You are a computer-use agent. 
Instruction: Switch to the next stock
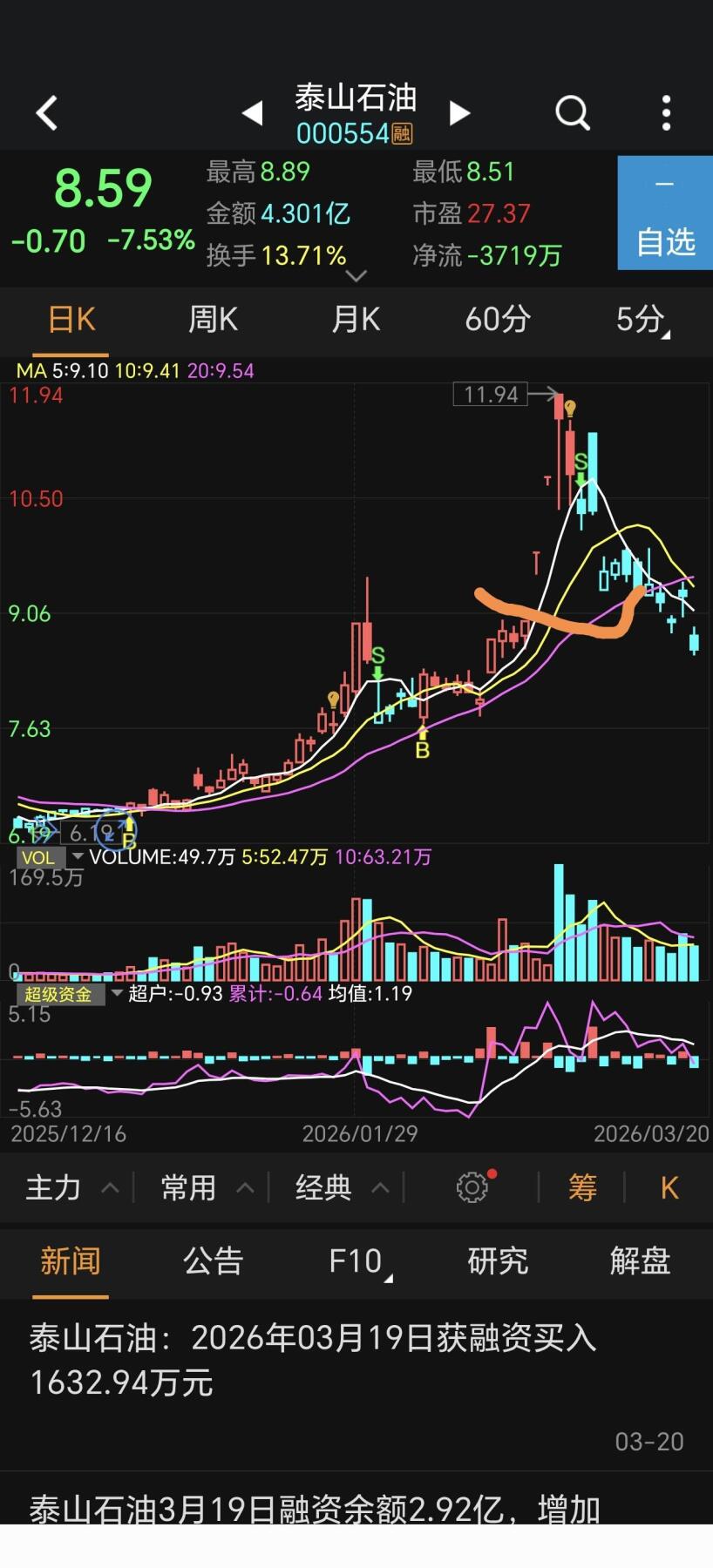[459, 113]
